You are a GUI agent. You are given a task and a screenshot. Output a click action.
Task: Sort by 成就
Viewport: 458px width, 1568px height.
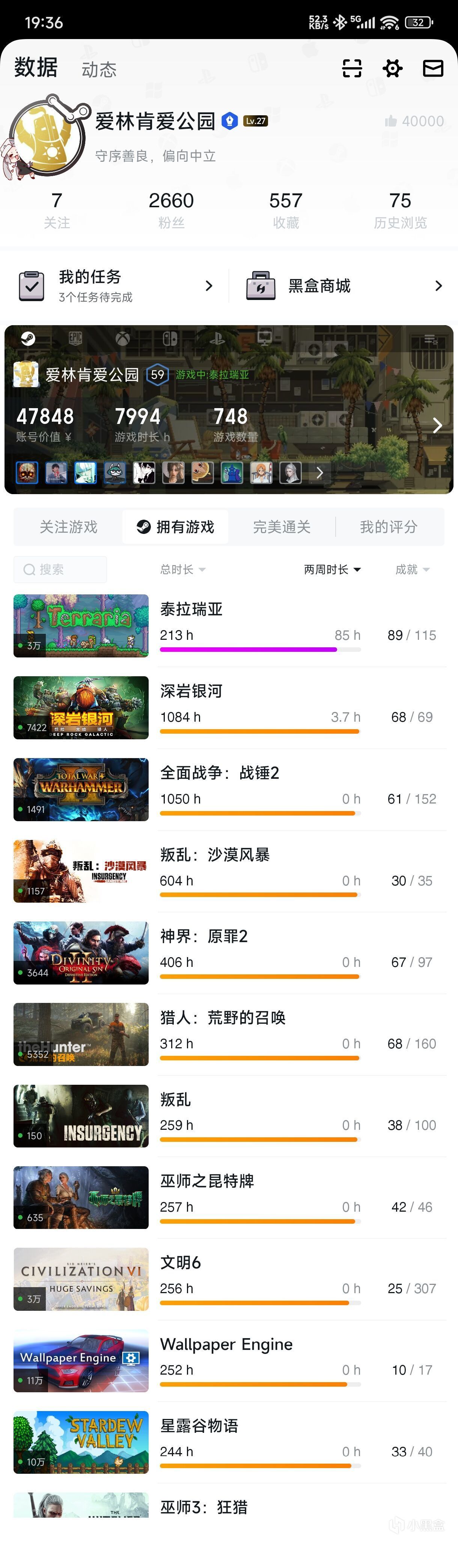pyautogui.click(x=412, y=569)
